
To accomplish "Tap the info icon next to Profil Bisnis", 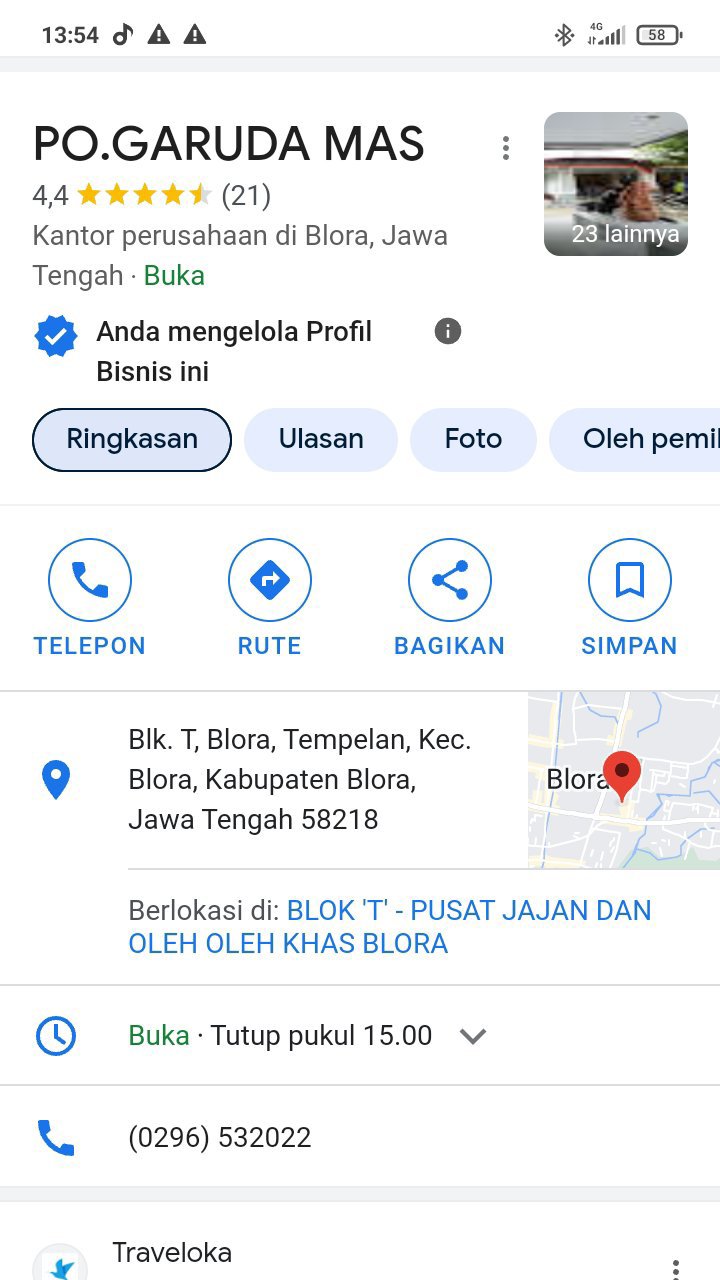I will [x=448, y=331].
